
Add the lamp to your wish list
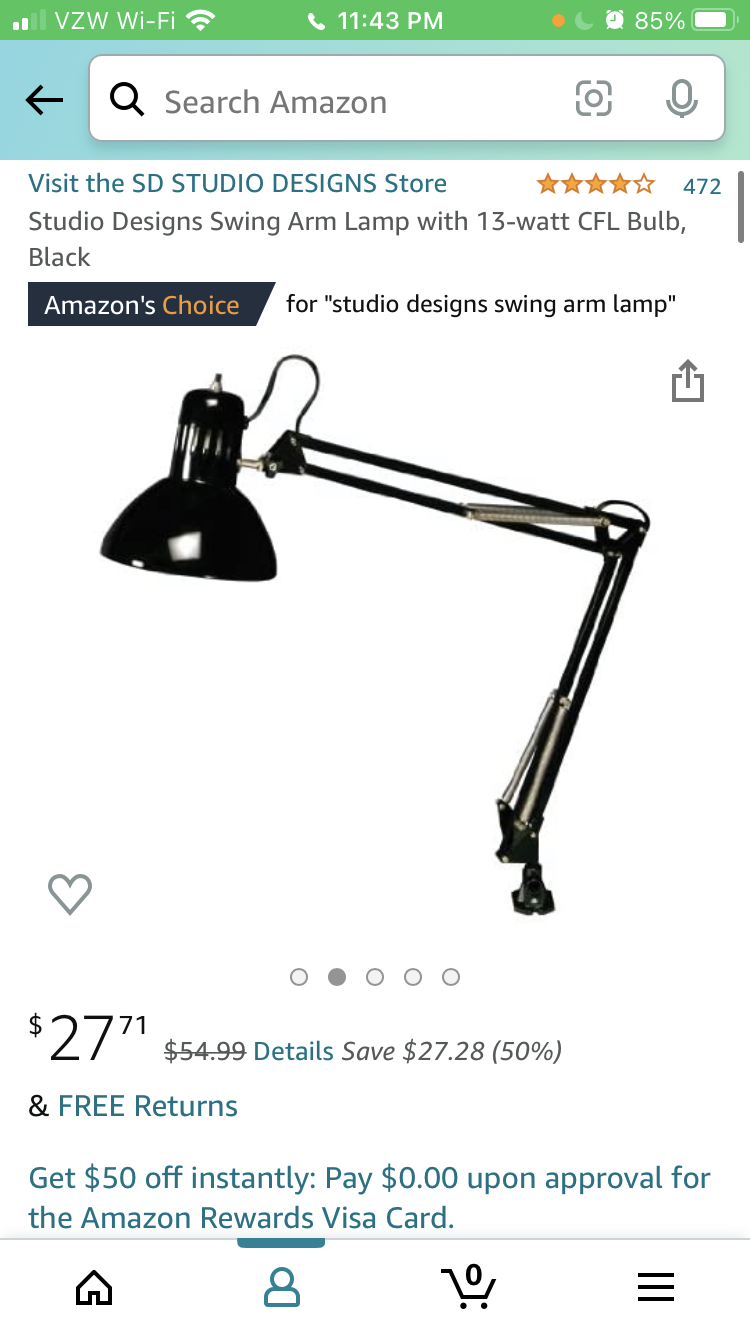coord(70,893)
